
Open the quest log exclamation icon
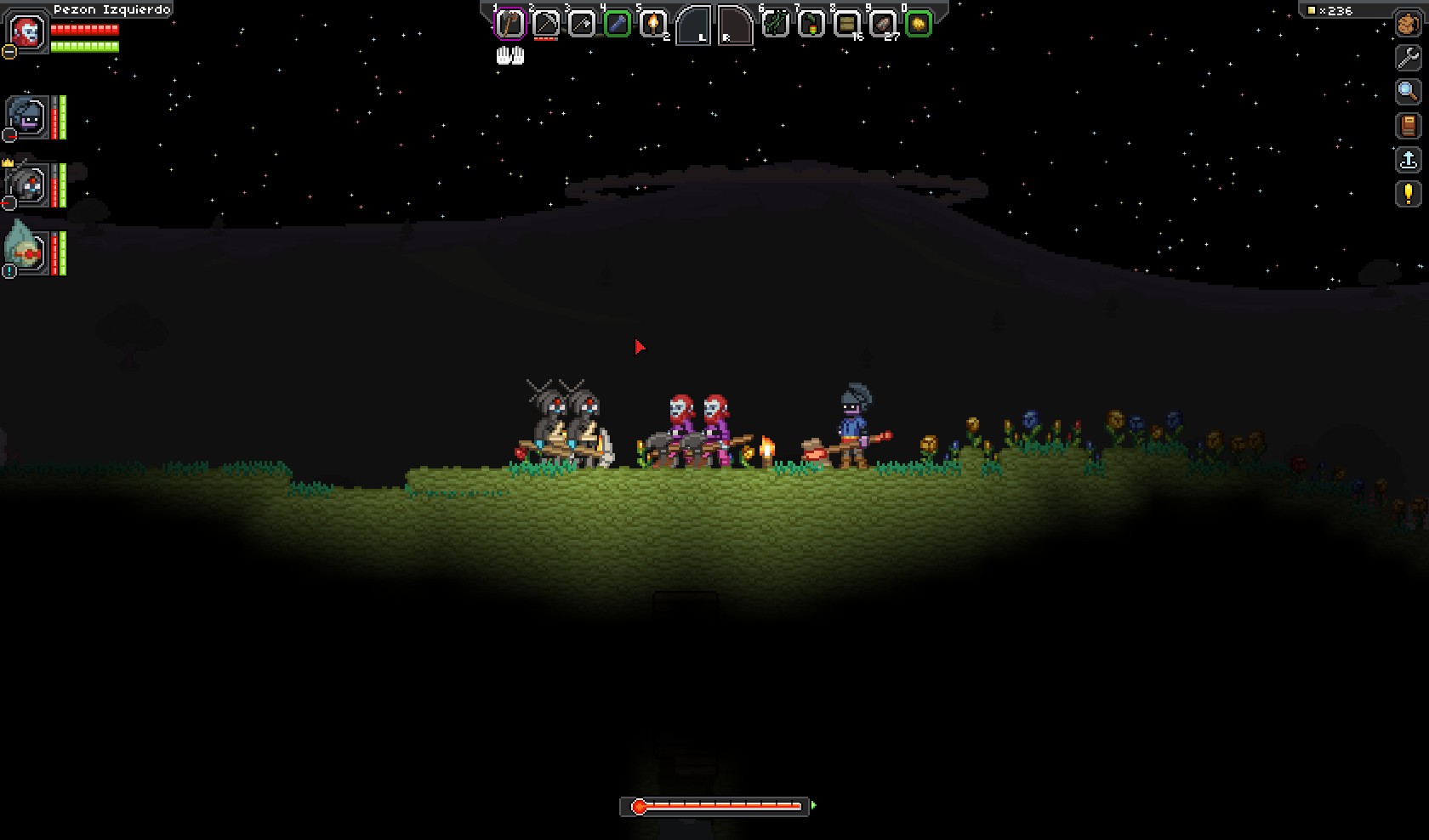click(x=1408, y=194)
